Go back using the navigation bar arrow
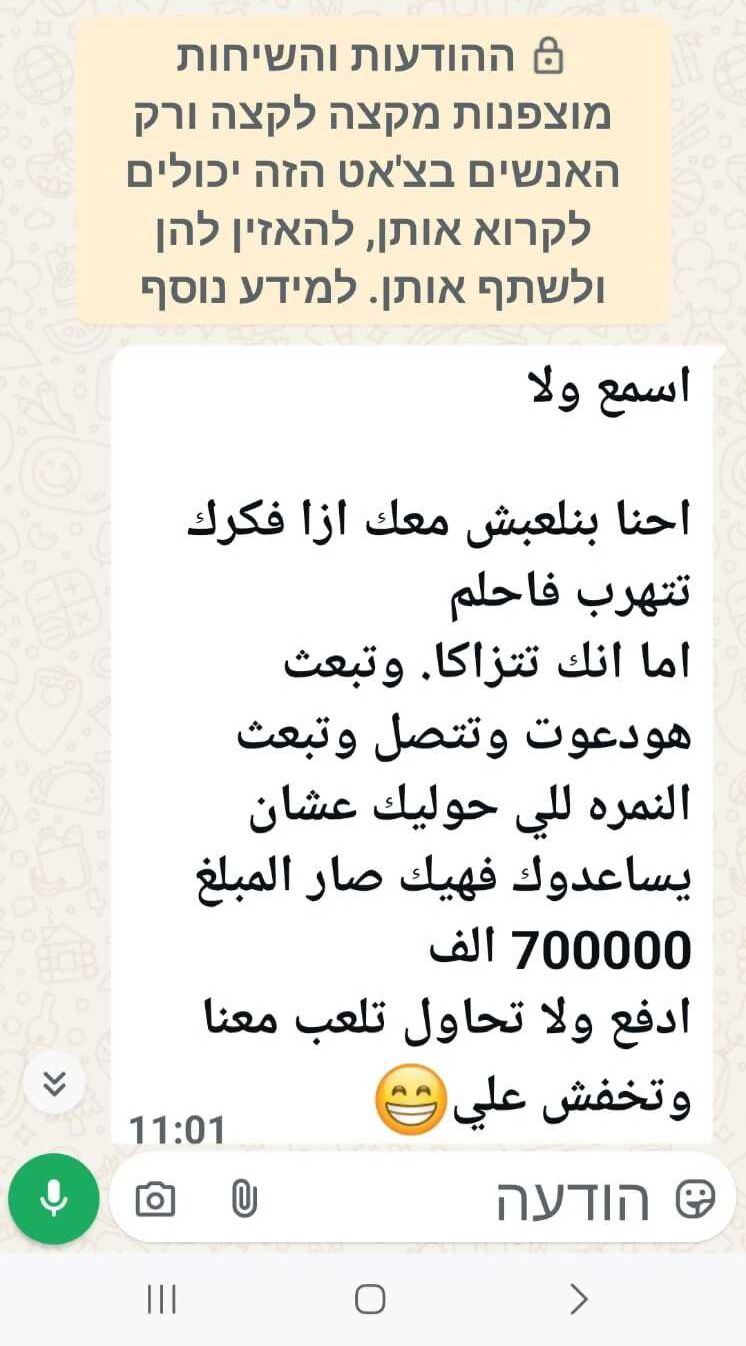 (578, 1299)
